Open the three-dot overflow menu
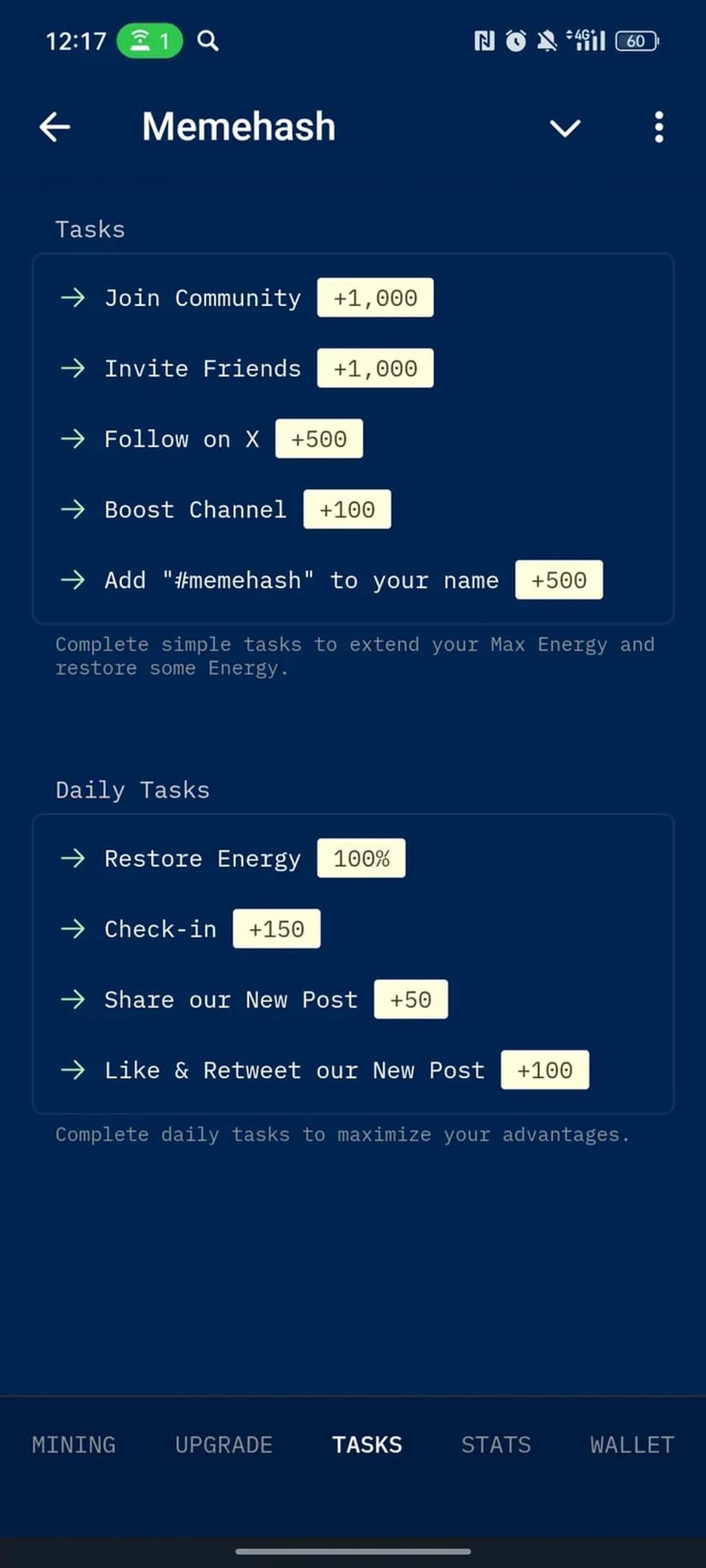The image size is (706, 1568). [658, 128]
